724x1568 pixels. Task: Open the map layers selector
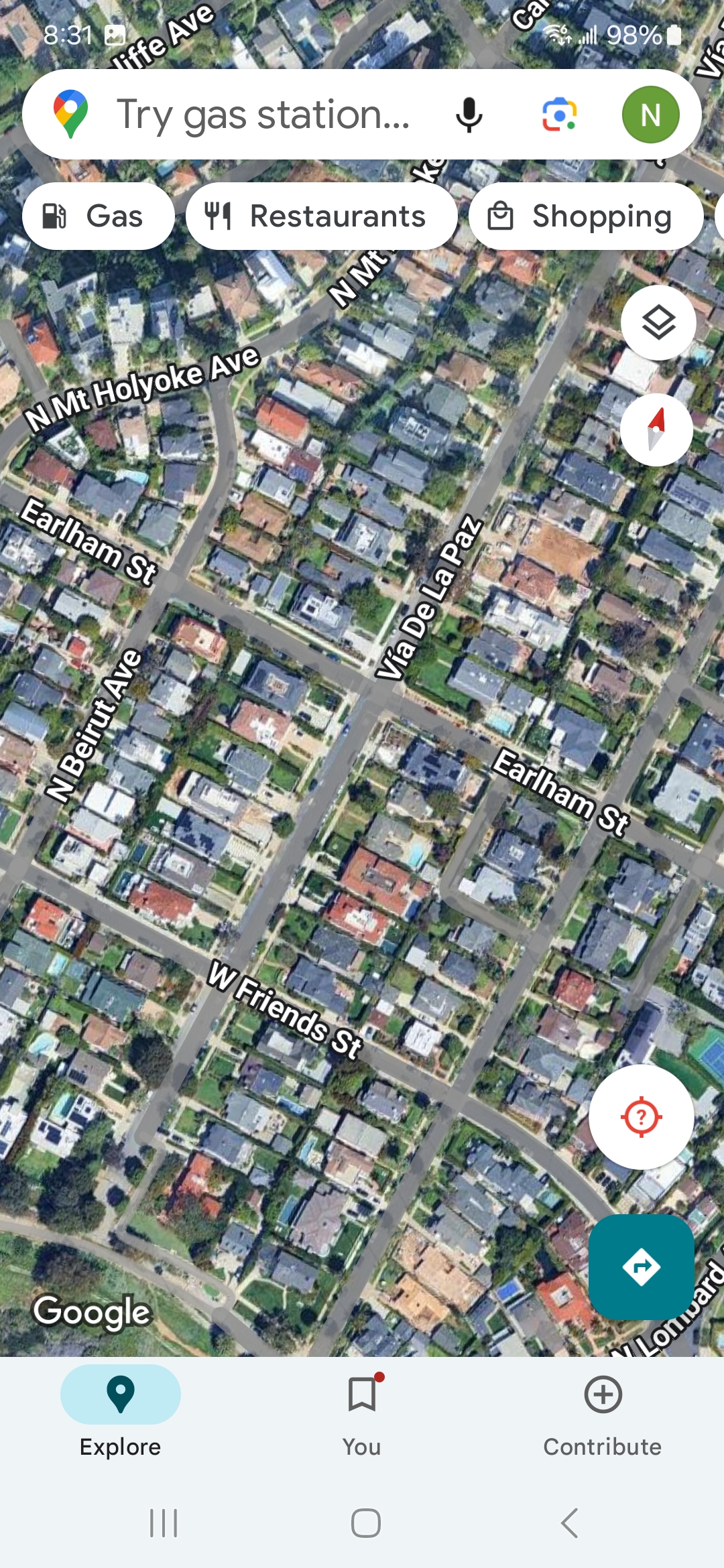point(658,323)
